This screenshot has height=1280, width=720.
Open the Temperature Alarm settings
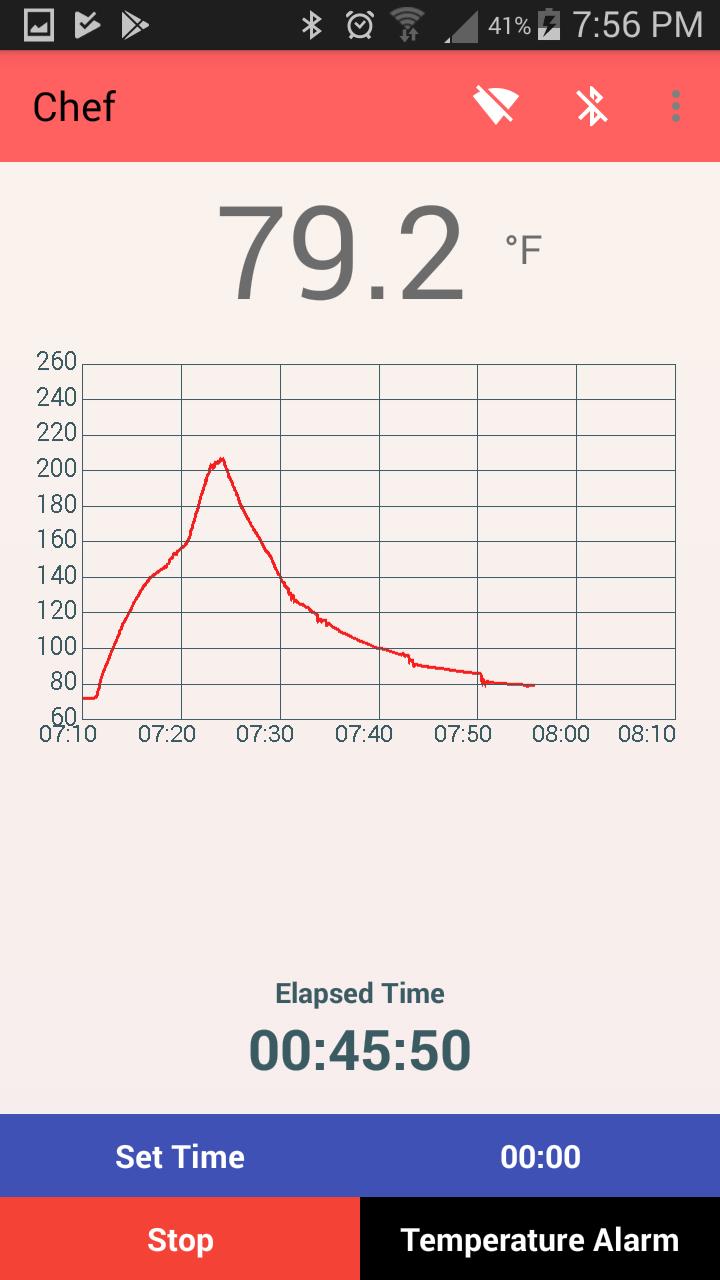[x=540, y=1240]
